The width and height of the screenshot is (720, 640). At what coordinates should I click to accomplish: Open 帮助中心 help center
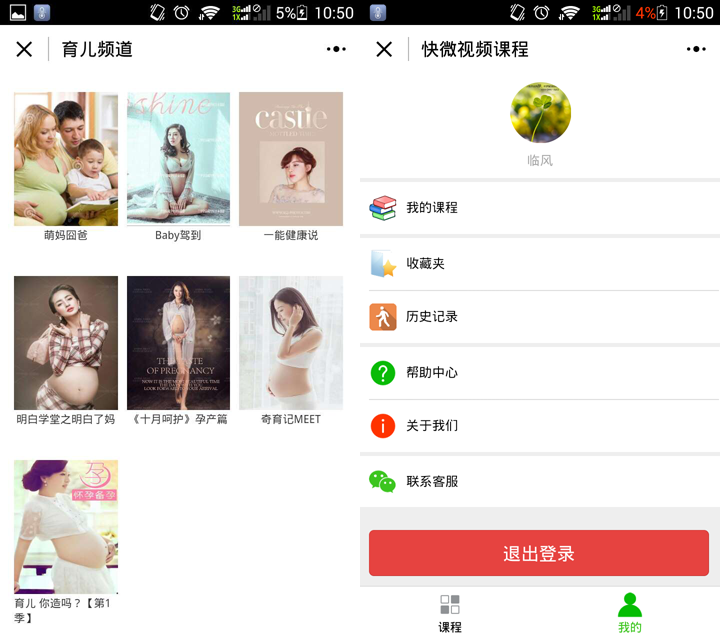pyautogui.click(x=539, y=372)
